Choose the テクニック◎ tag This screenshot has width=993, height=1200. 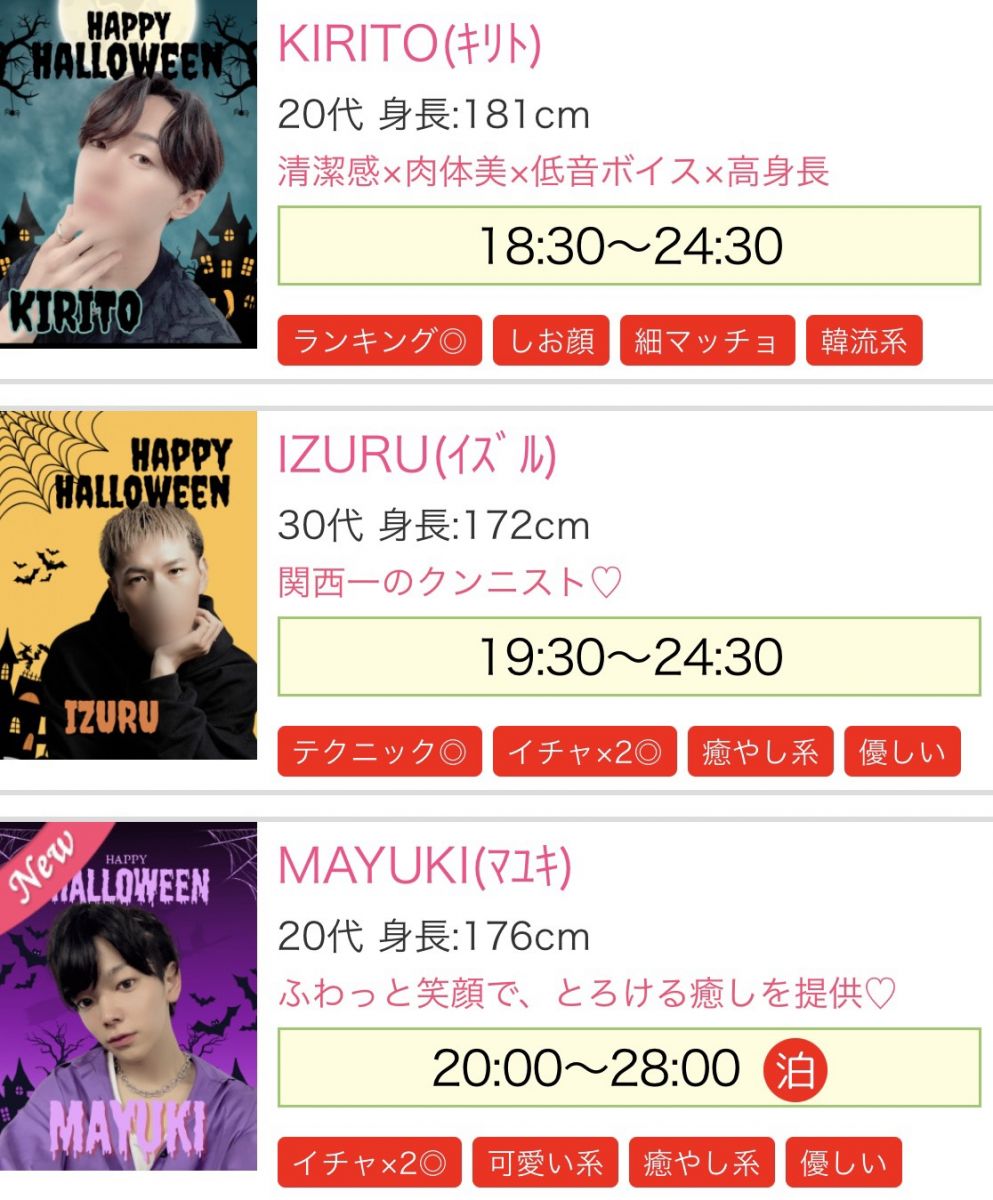tap(379, 752)
